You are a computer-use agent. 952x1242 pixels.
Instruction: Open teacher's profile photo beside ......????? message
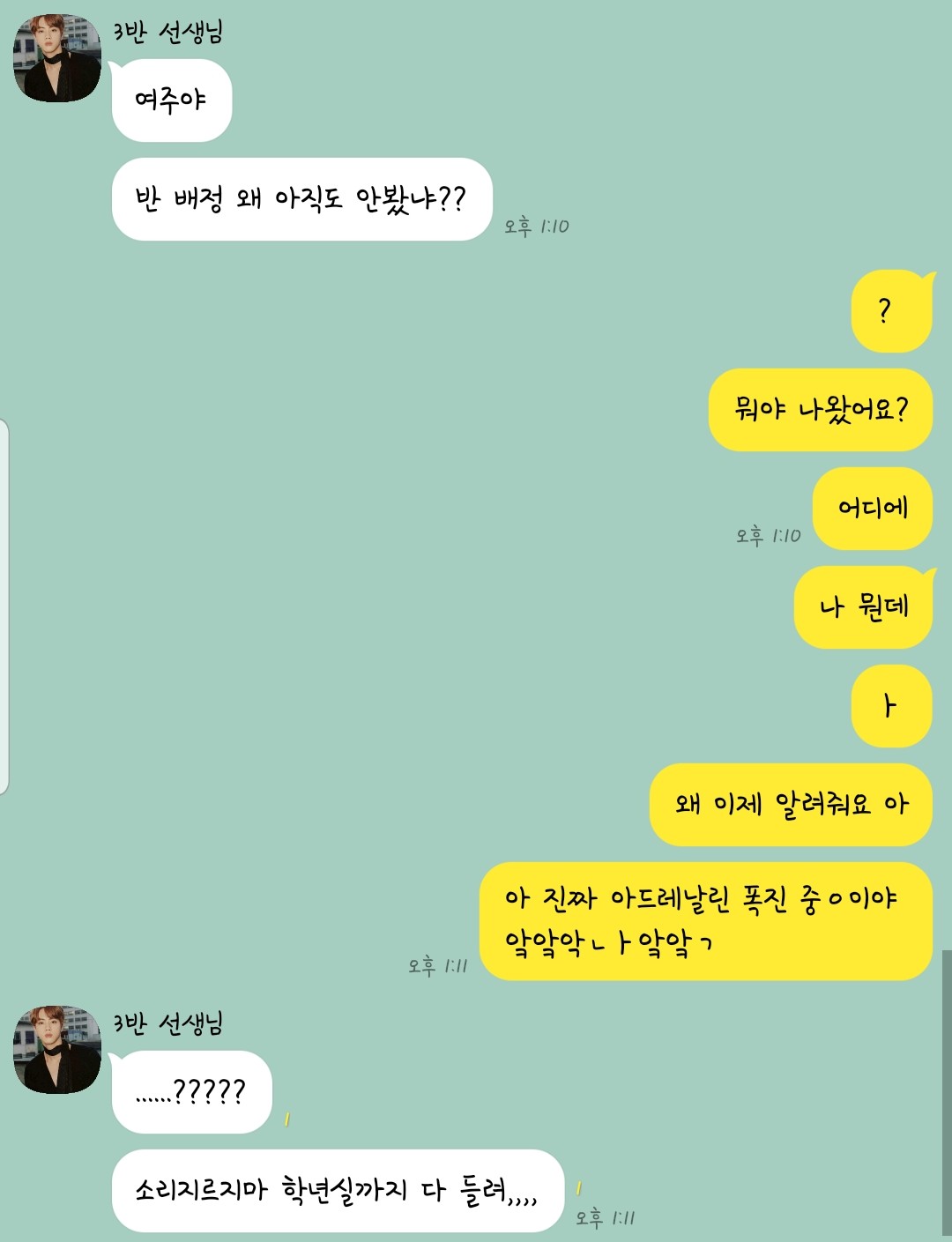(57, 1050)
